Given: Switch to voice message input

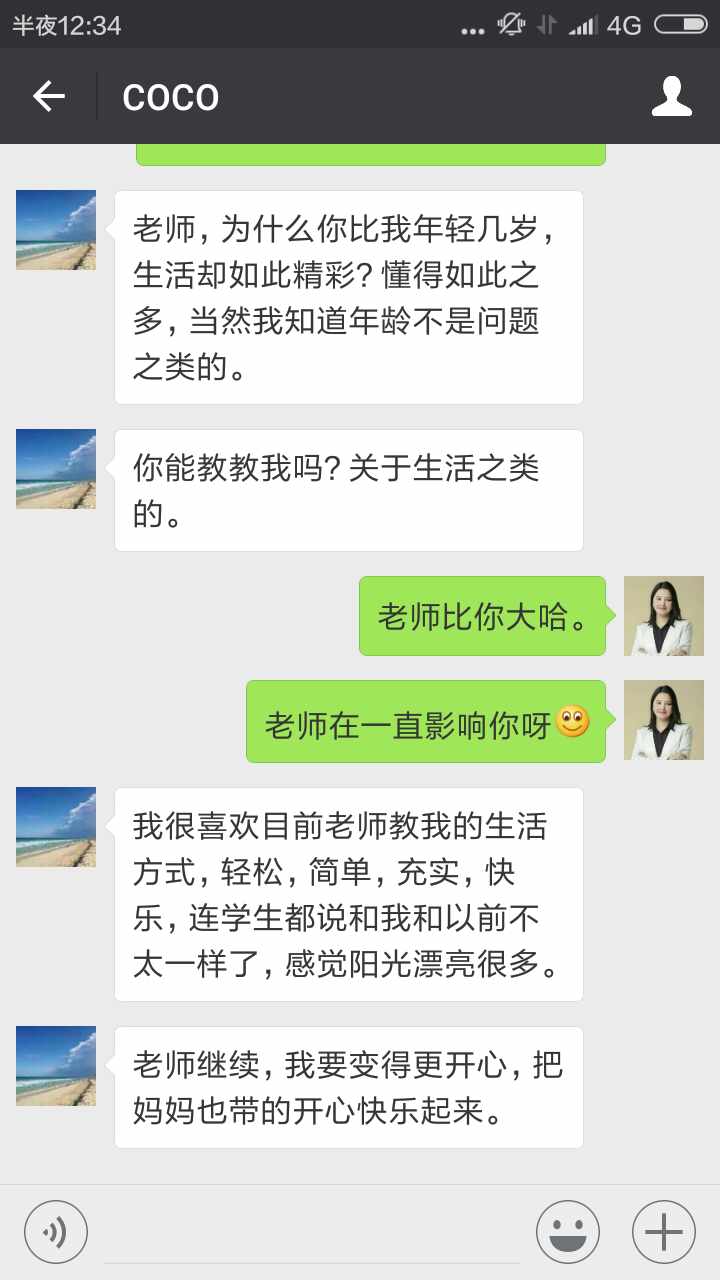Looking at the screenshot, I should click(x=56, y=1231).
